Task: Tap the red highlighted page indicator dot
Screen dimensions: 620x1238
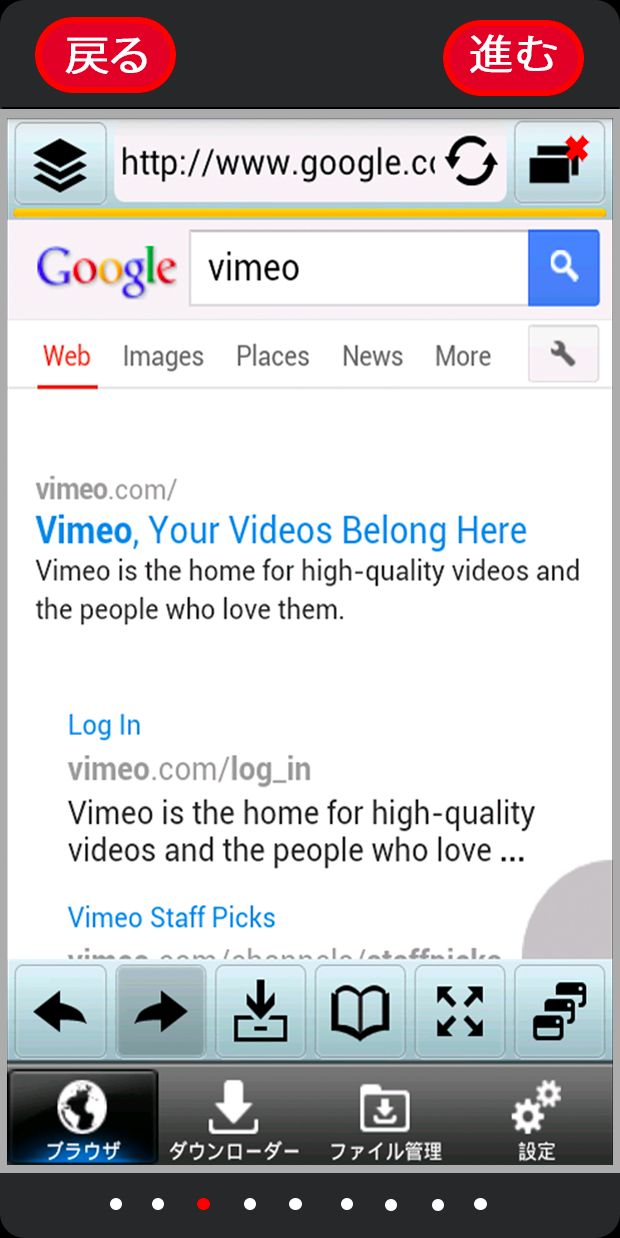Action: pos(204,1204)
